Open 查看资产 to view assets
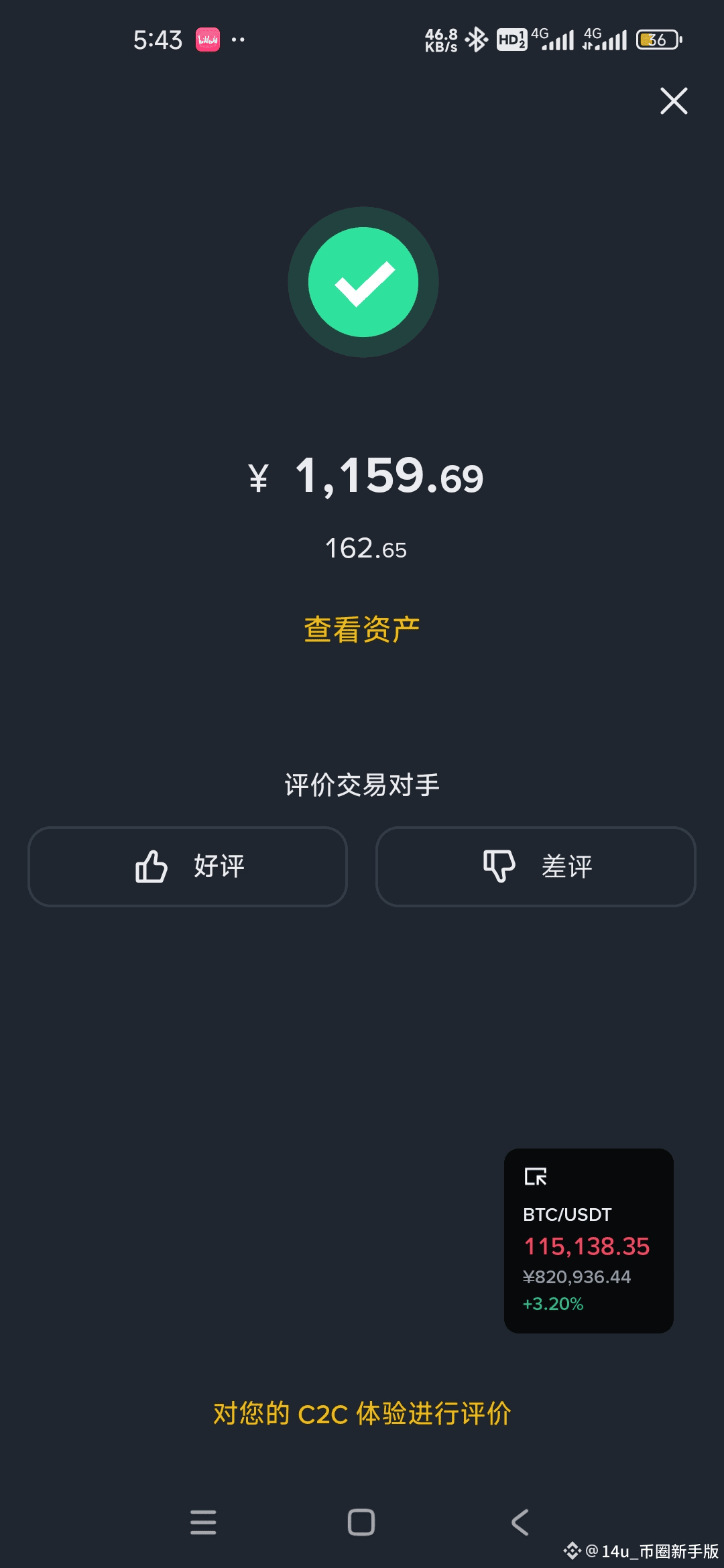724x1568 pixels. pos(362,630)
